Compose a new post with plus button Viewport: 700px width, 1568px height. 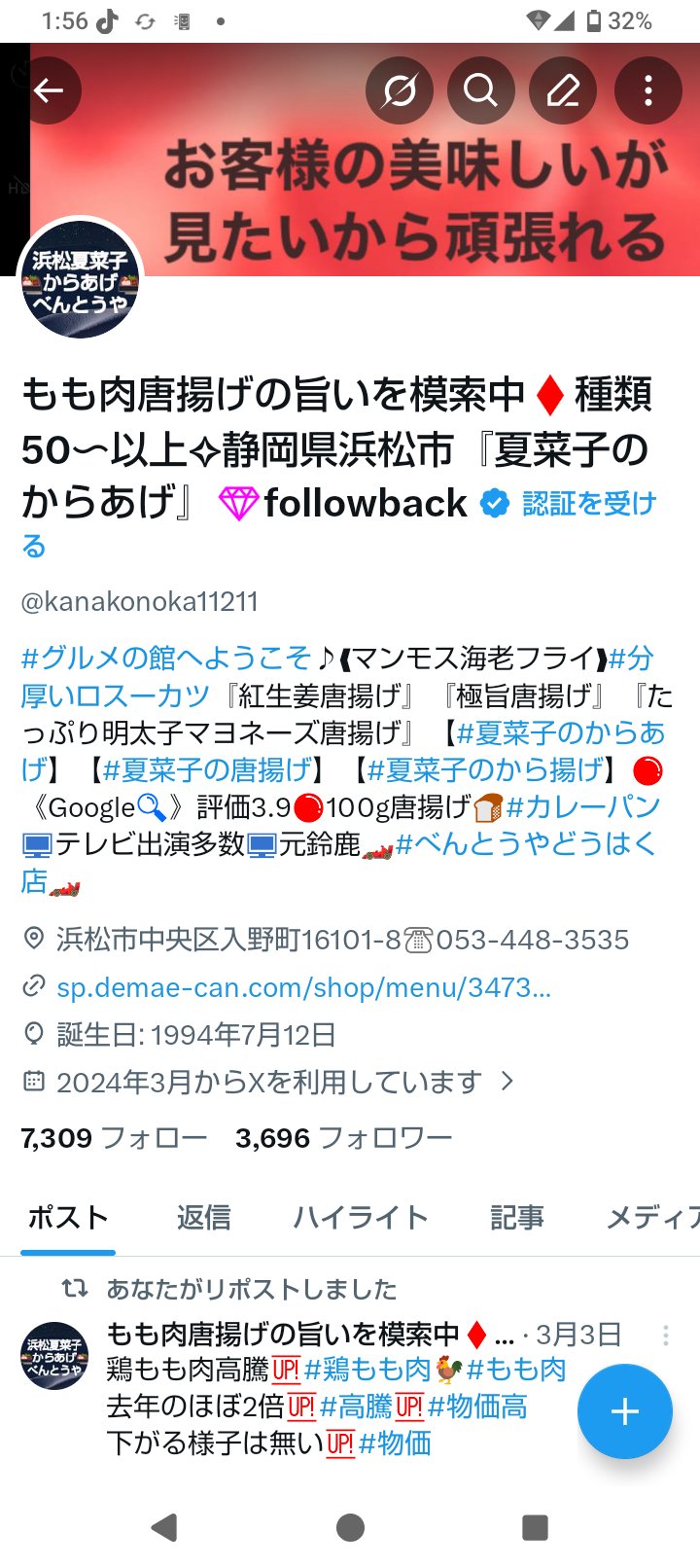point(624,1411)
